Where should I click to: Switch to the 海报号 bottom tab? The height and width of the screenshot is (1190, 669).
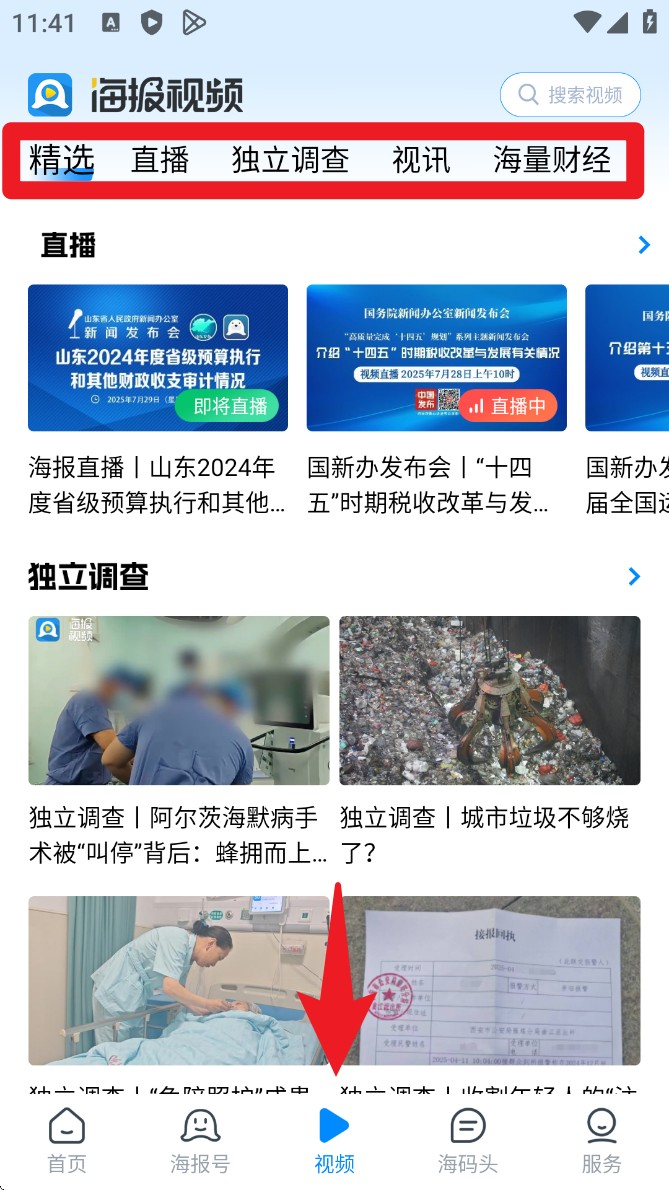click(200, 1141)
